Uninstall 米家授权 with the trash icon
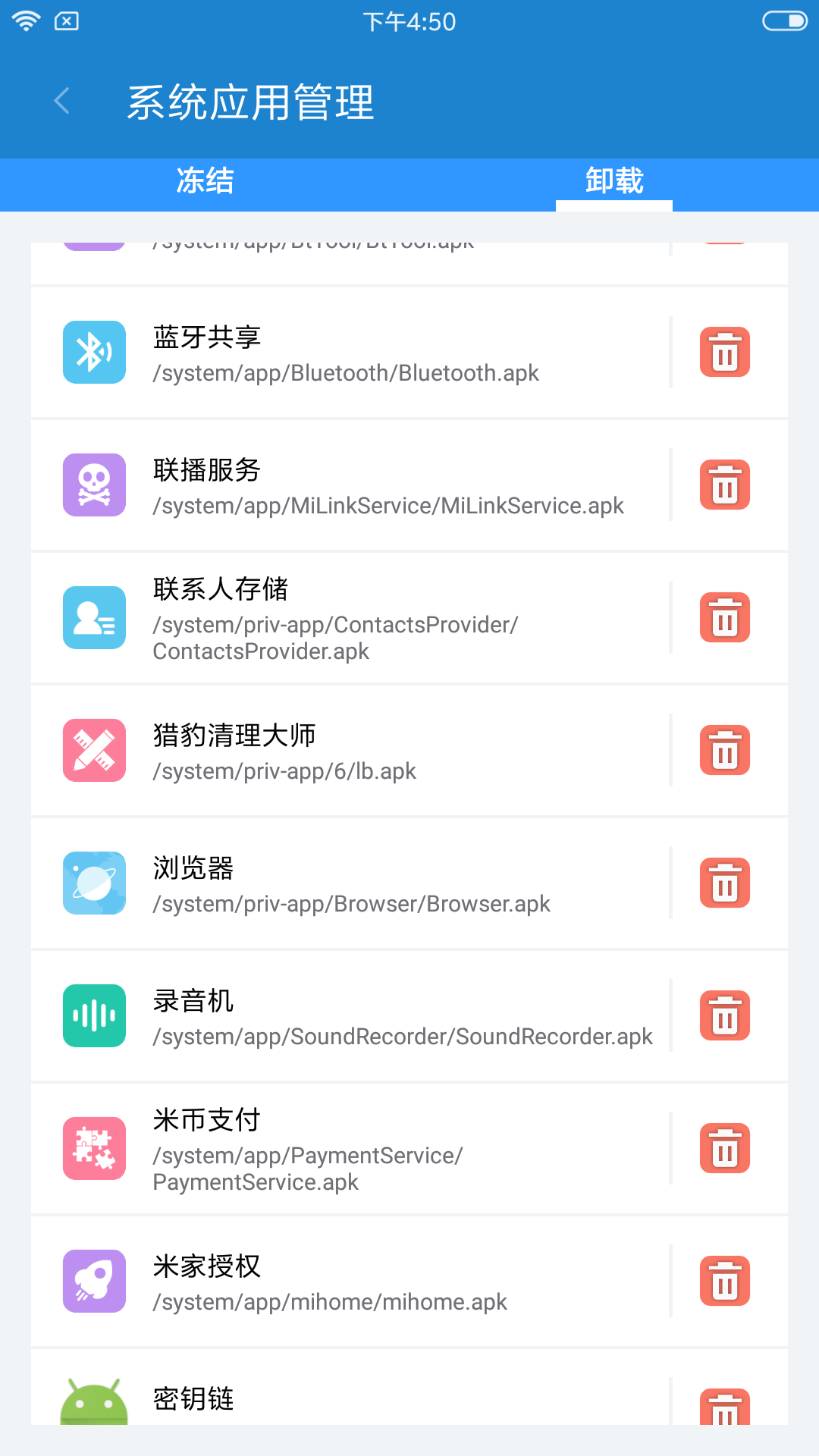The height and width of the screenshot is (1456, 819). 724,1282
